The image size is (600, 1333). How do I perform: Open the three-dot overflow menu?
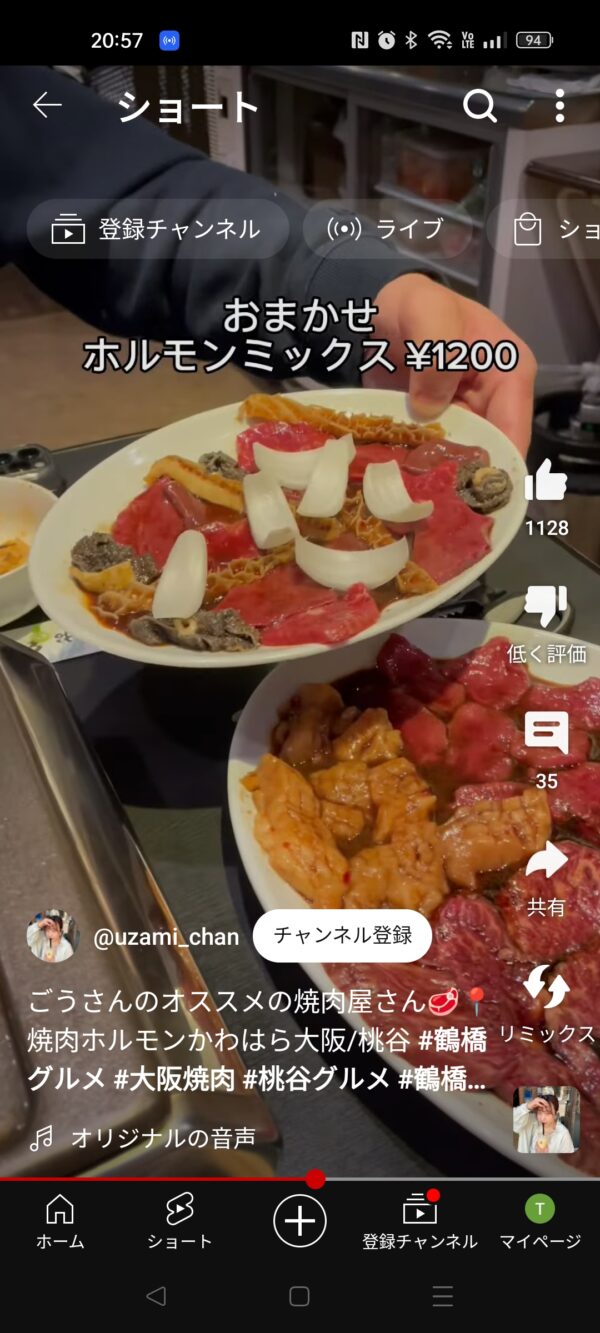(x=559, y=105)
